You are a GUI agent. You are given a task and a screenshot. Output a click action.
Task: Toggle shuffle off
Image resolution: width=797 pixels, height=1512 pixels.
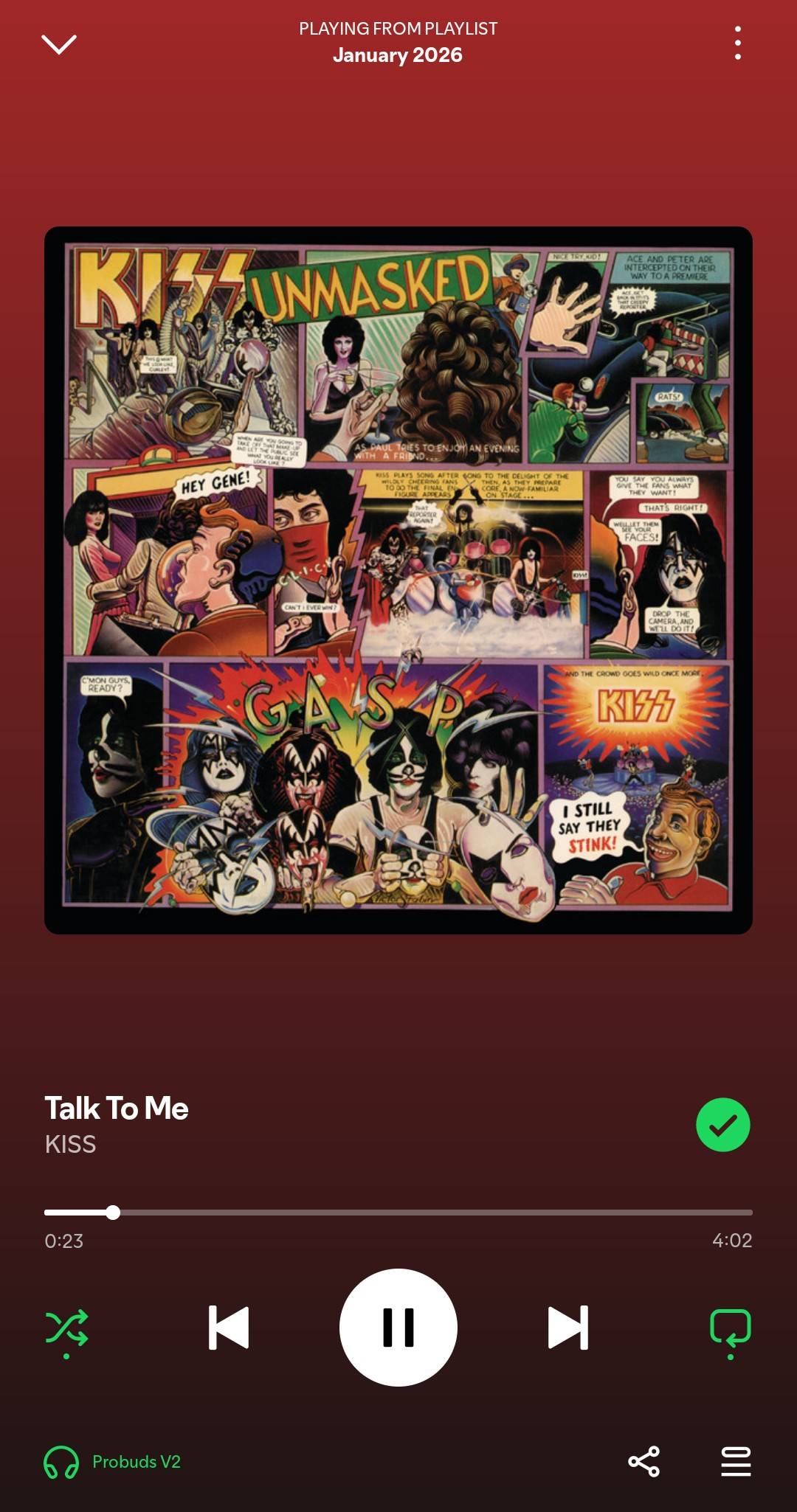point(66,1328)
